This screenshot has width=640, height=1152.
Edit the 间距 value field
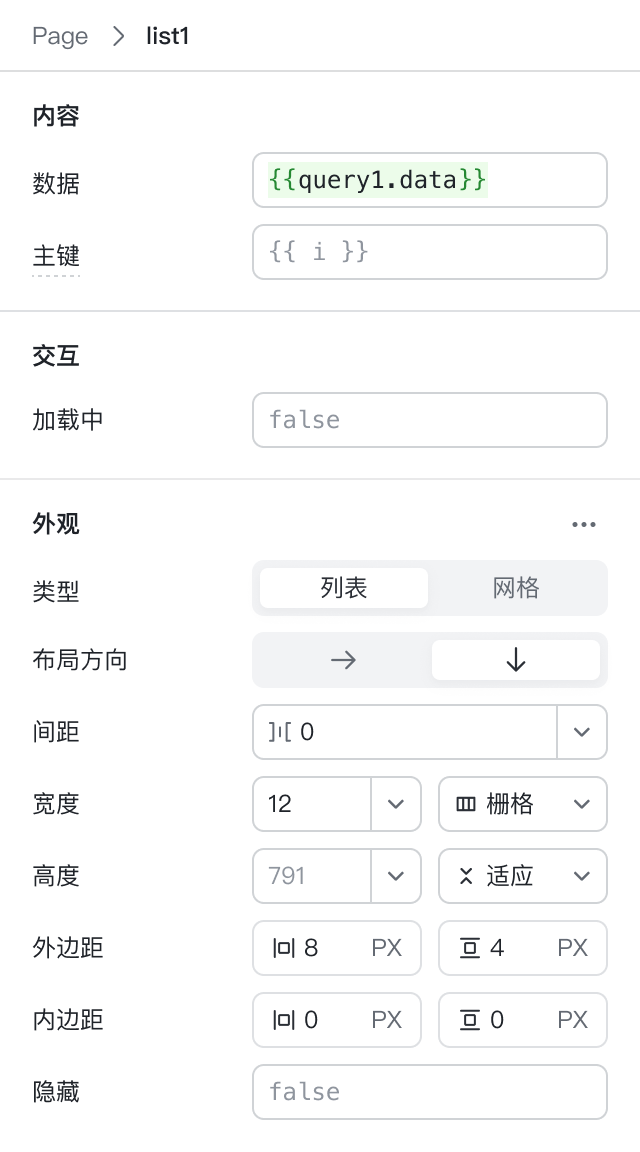pos(405,732)
